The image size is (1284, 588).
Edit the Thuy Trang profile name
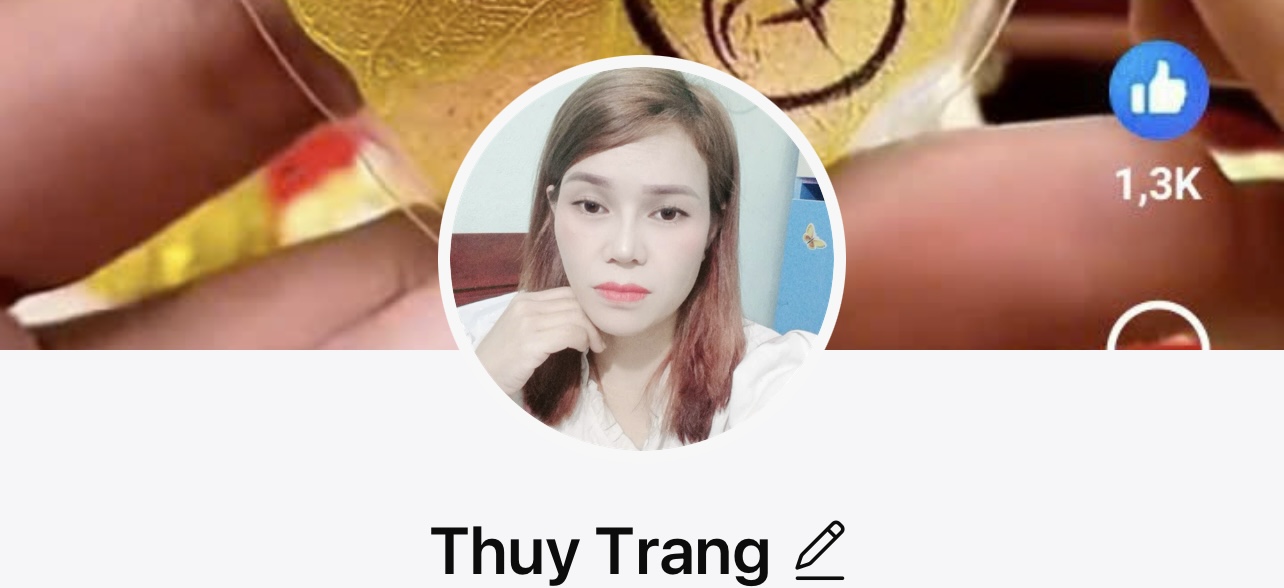pos(820,551)
